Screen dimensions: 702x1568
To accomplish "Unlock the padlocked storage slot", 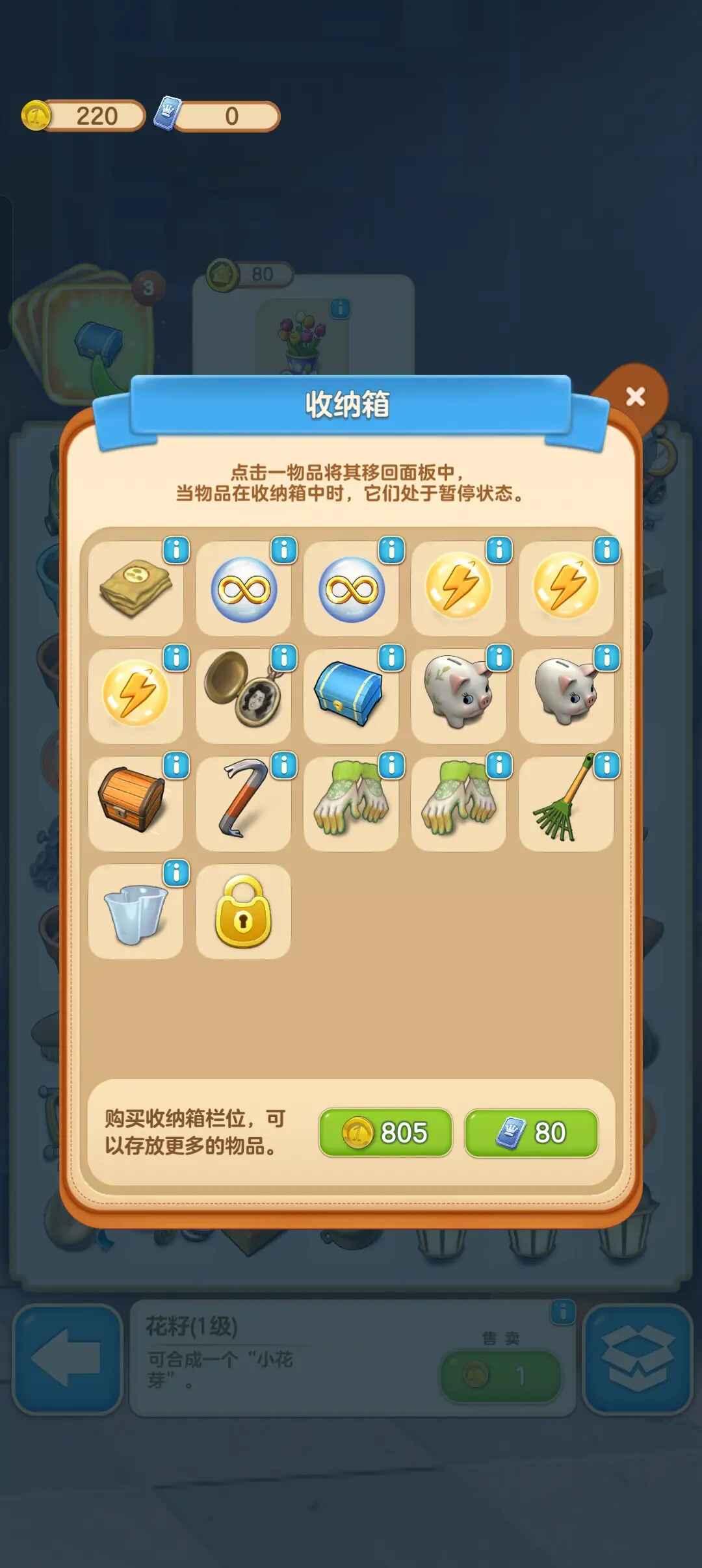I will [243, 911].
